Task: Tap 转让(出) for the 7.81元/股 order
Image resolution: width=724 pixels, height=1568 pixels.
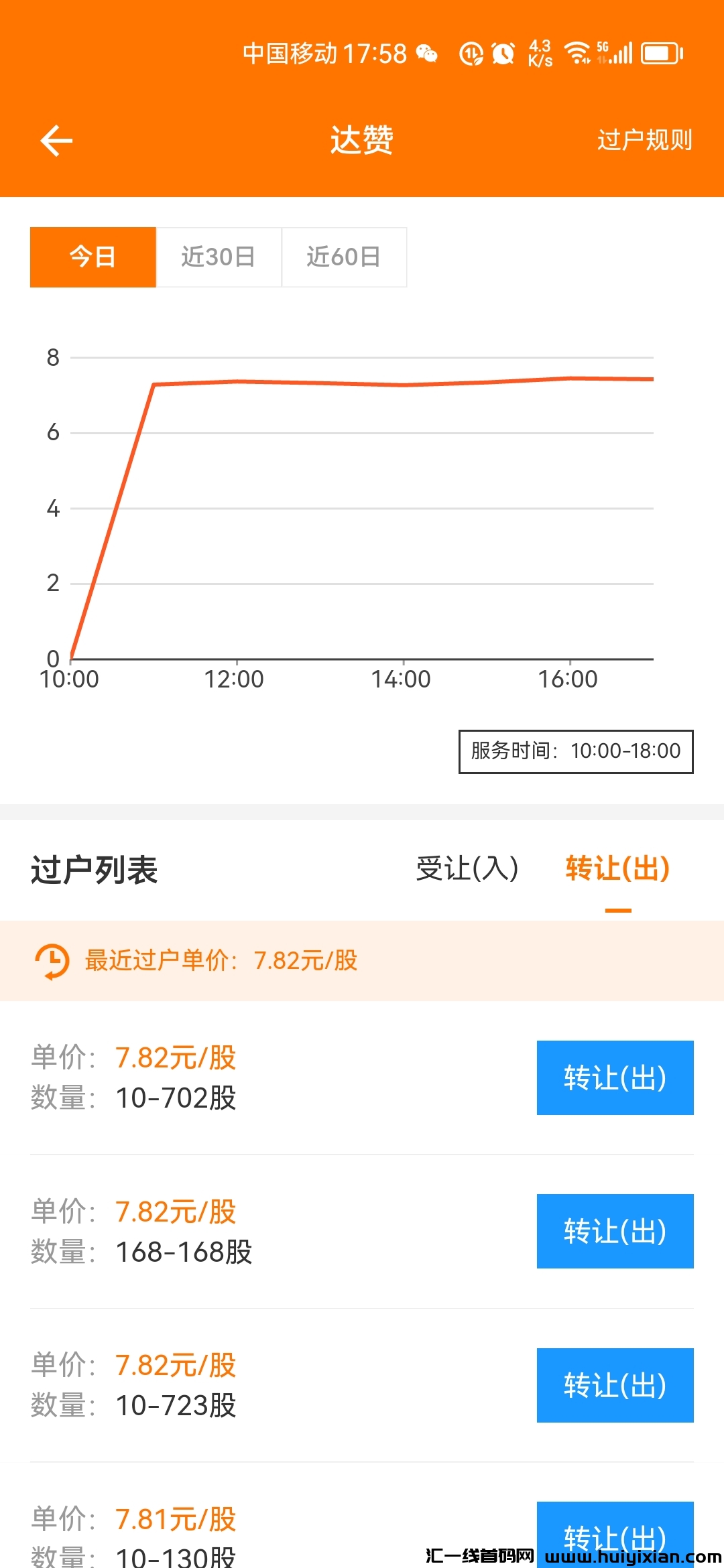Action: pyautogui.click(x=615, y=1531)
